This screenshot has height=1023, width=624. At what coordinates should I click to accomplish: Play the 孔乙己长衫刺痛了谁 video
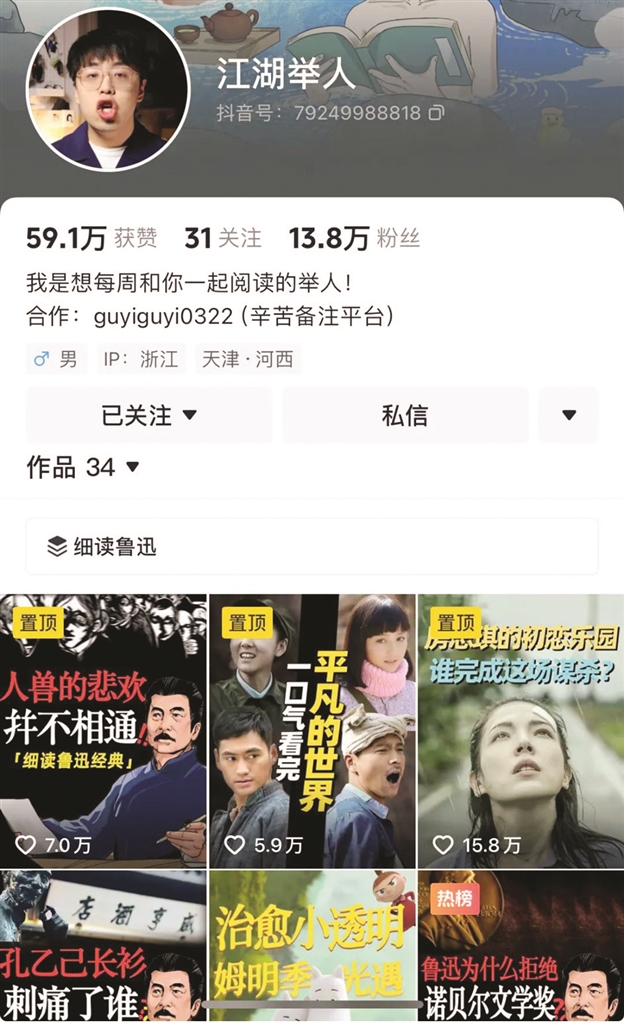click(x=103, y=946)
